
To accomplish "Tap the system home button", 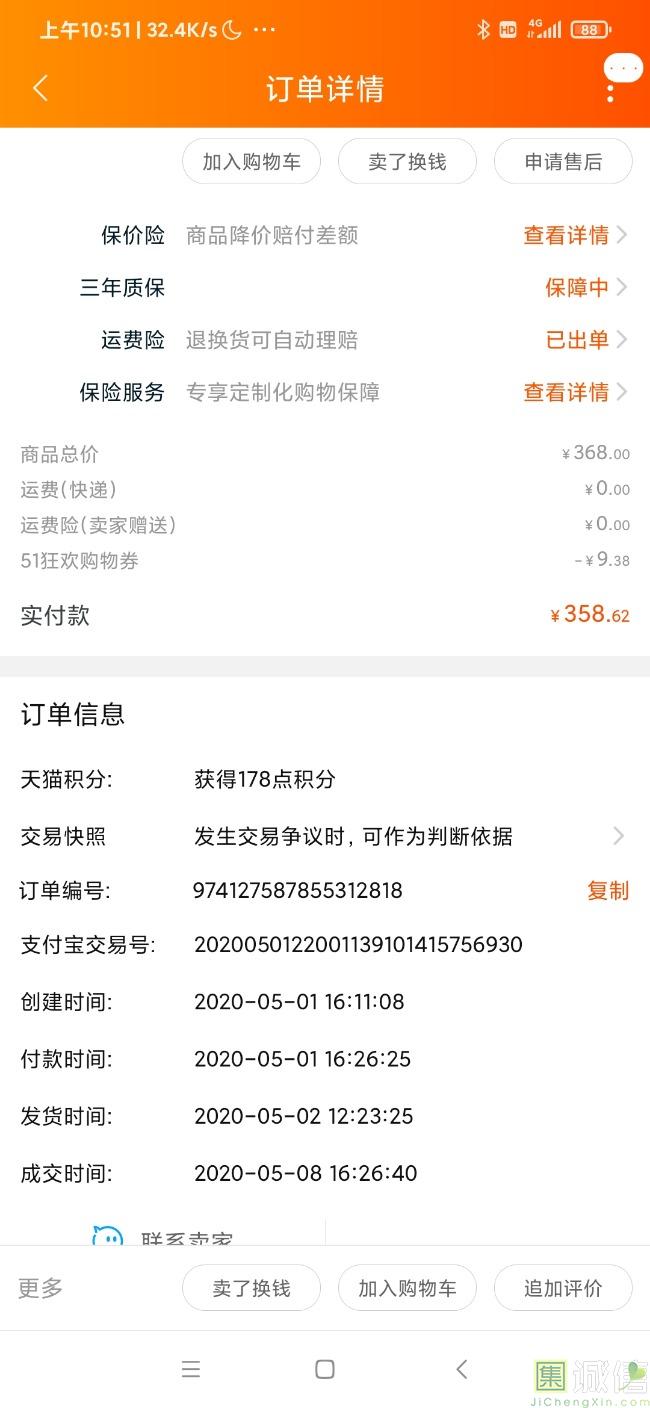I will [324, 1369].
